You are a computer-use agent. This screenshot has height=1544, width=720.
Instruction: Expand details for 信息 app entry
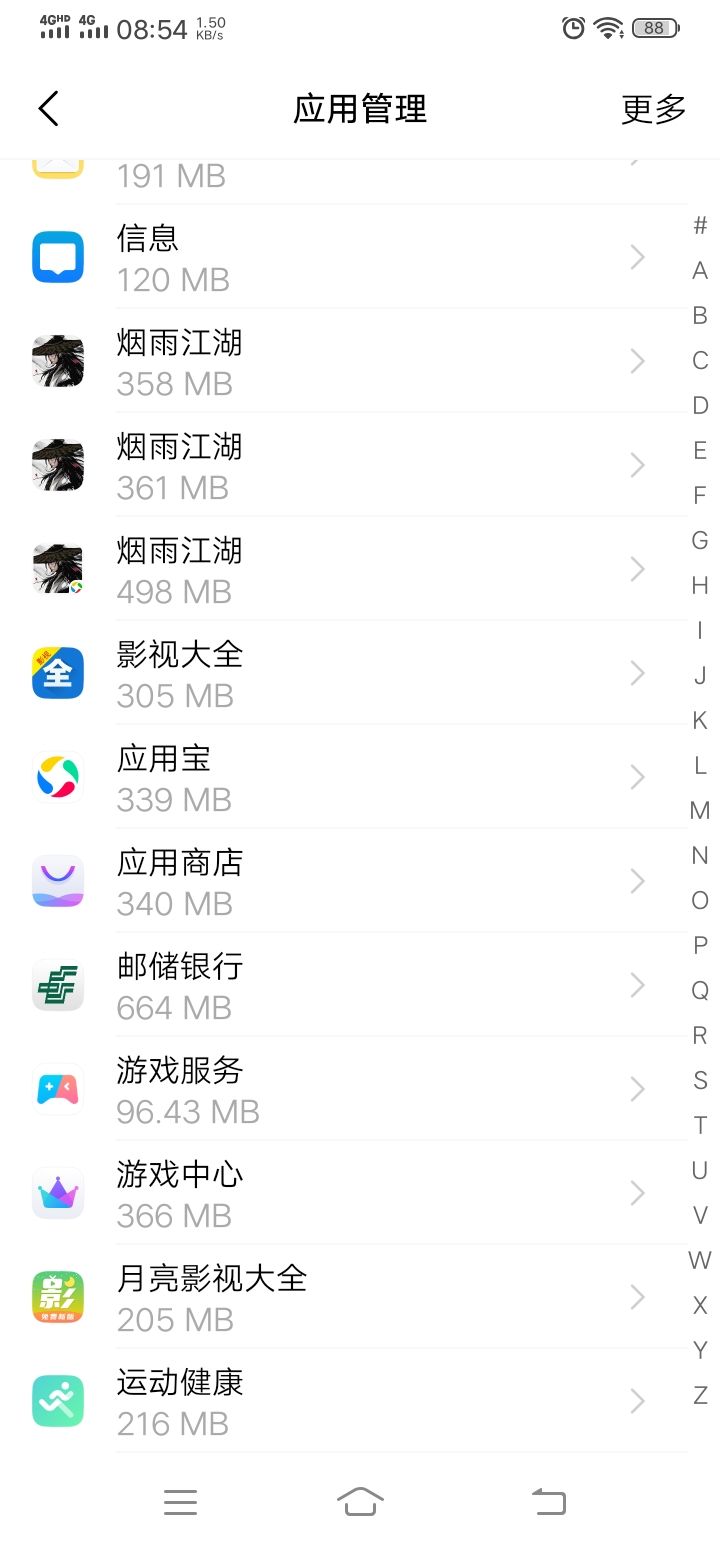pos(637,257)
